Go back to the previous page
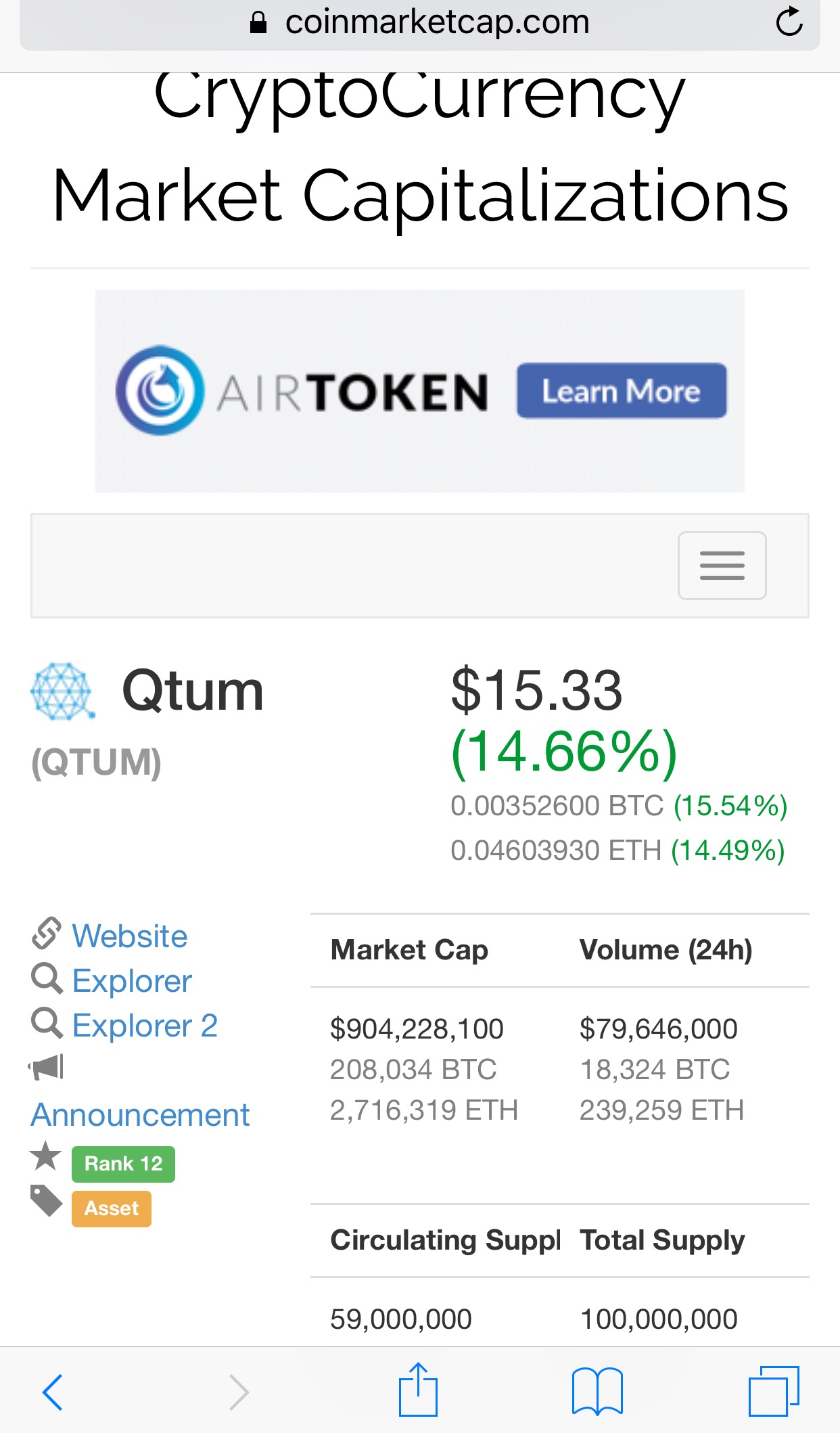This screenshot has width=840, height=1433. 53,1392
